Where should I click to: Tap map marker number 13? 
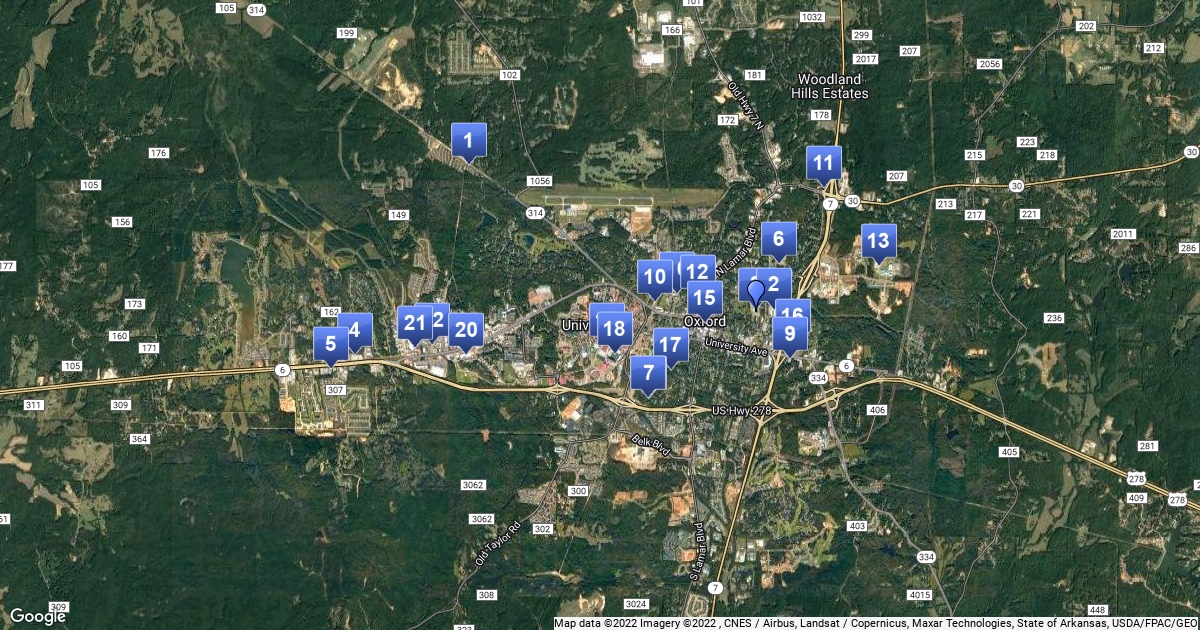(878, 241)
